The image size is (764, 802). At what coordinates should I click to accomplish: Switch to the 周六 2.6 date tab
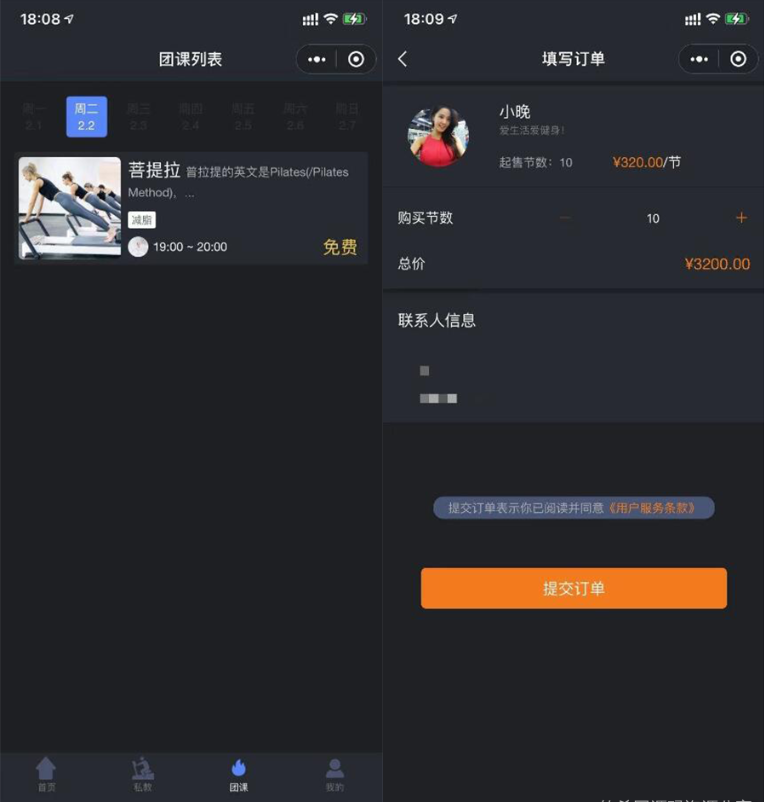[x=295, y=117]
